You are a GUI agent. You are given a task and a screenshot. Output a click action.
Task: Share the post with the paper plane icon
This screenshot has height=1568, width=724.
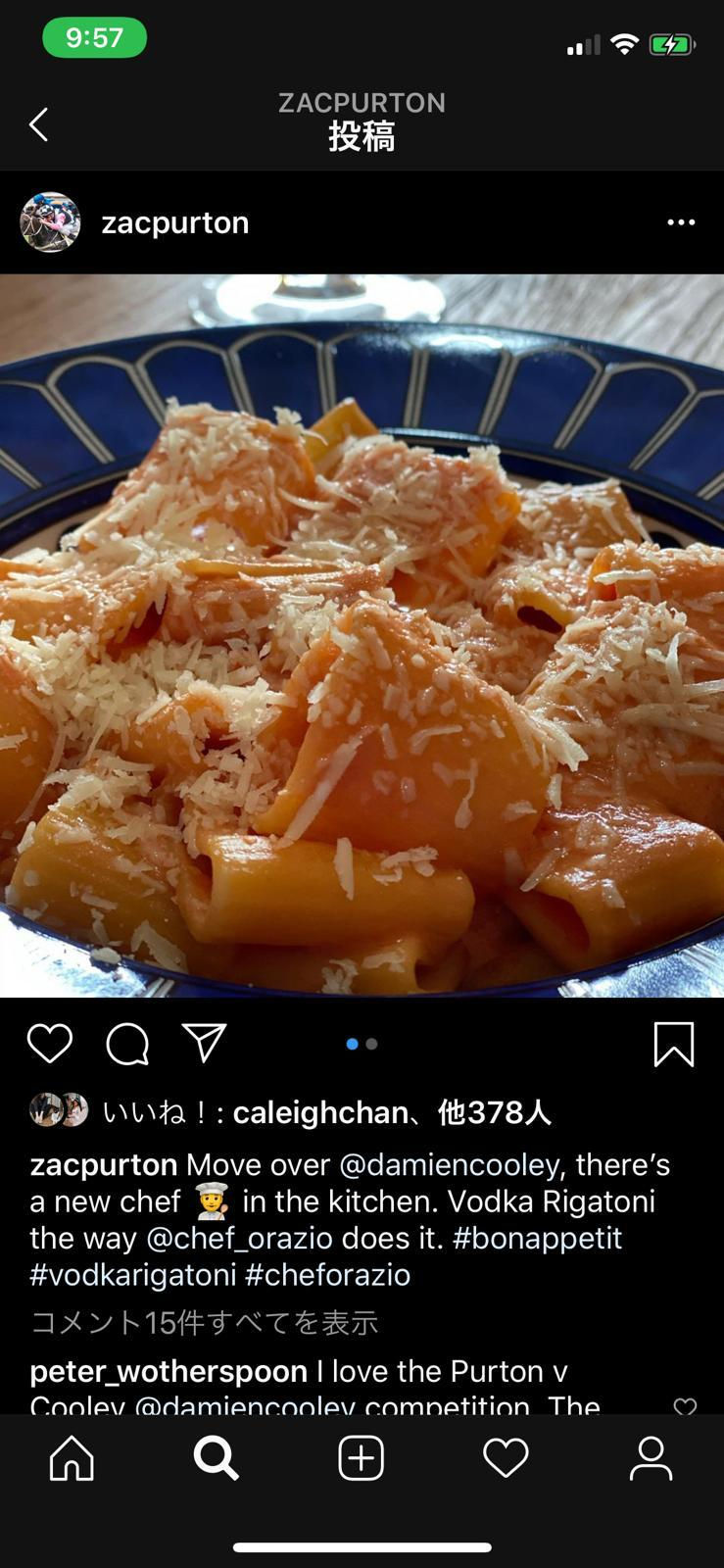(205, 1043)
